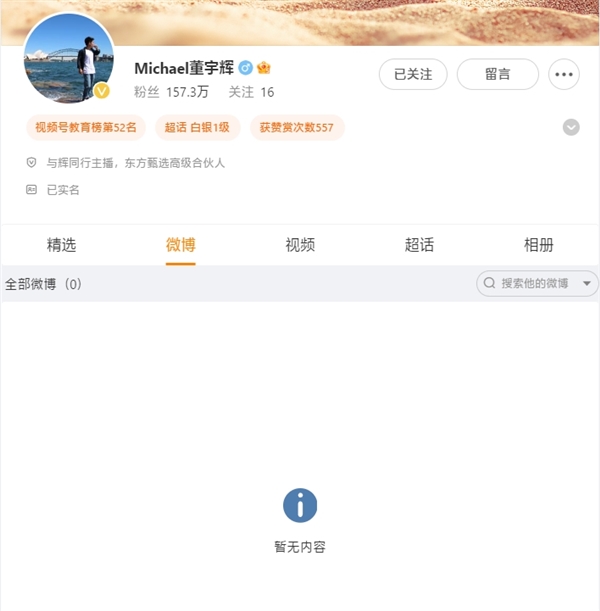Open the 获赞赏次数557 chip
The width and height of the screenshot is (600, 611).
point(296,127)
